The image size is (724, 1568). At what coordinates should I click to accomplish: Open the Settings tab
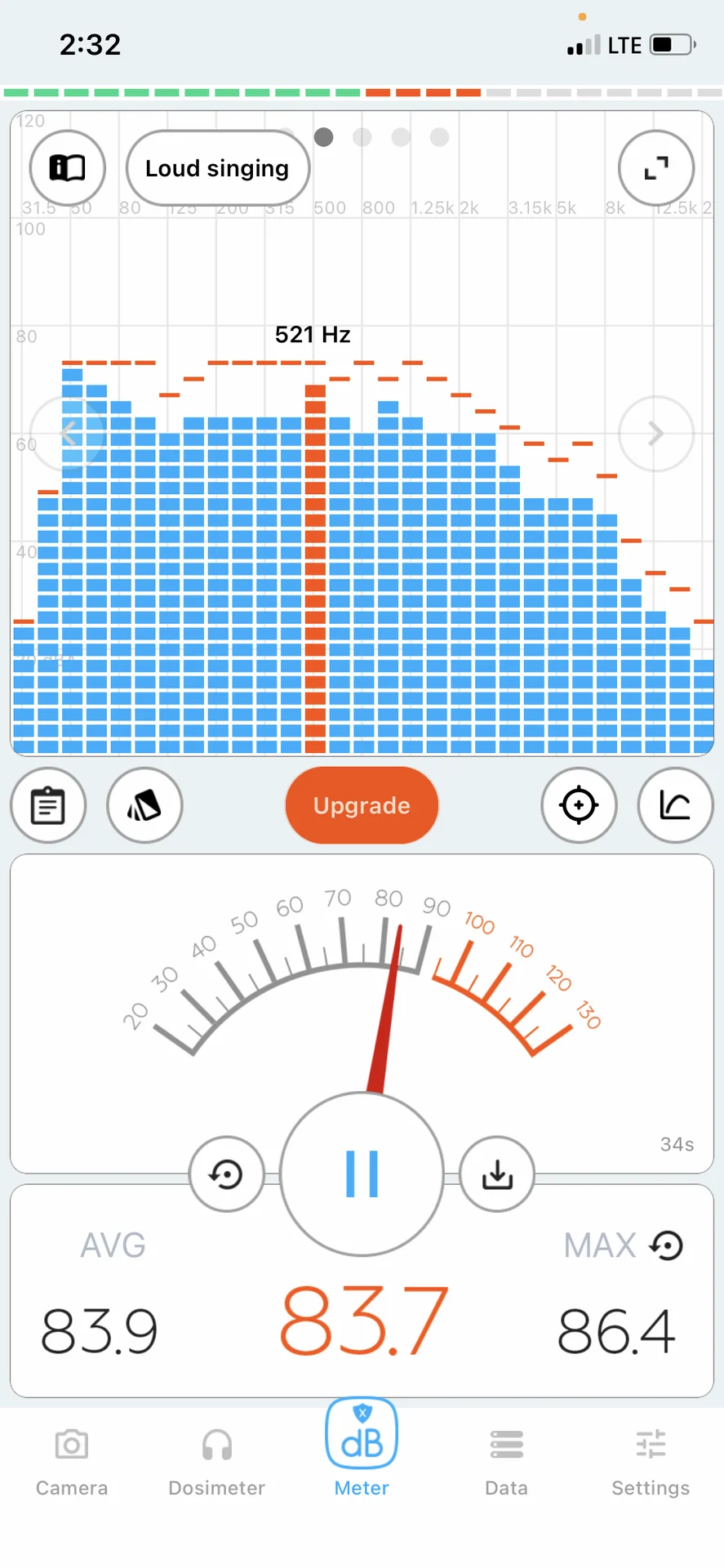tap(651, 1462)
